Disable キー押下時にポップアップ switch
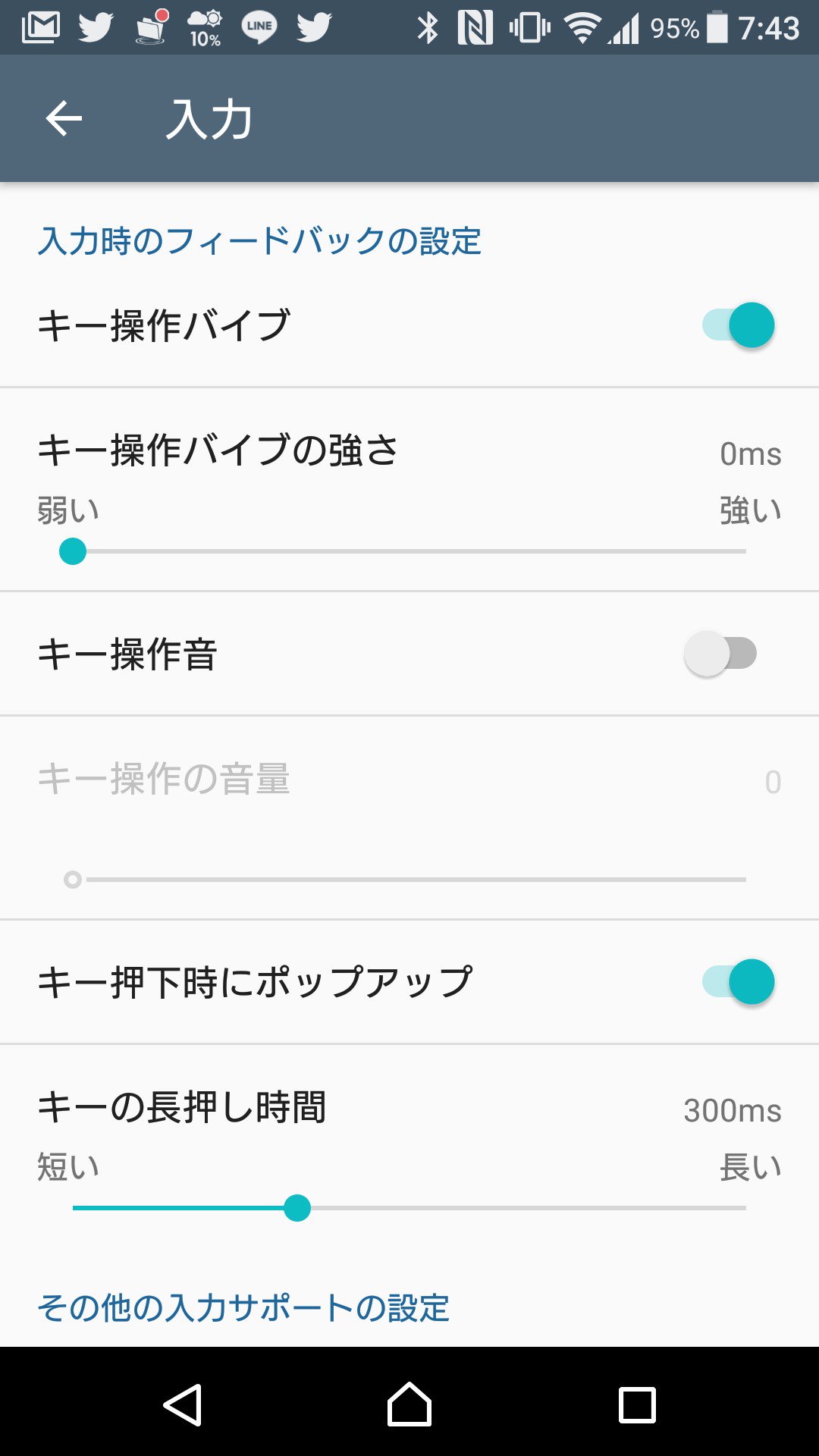Viewport: 819px width, 1456px height. tap(739, 982)
